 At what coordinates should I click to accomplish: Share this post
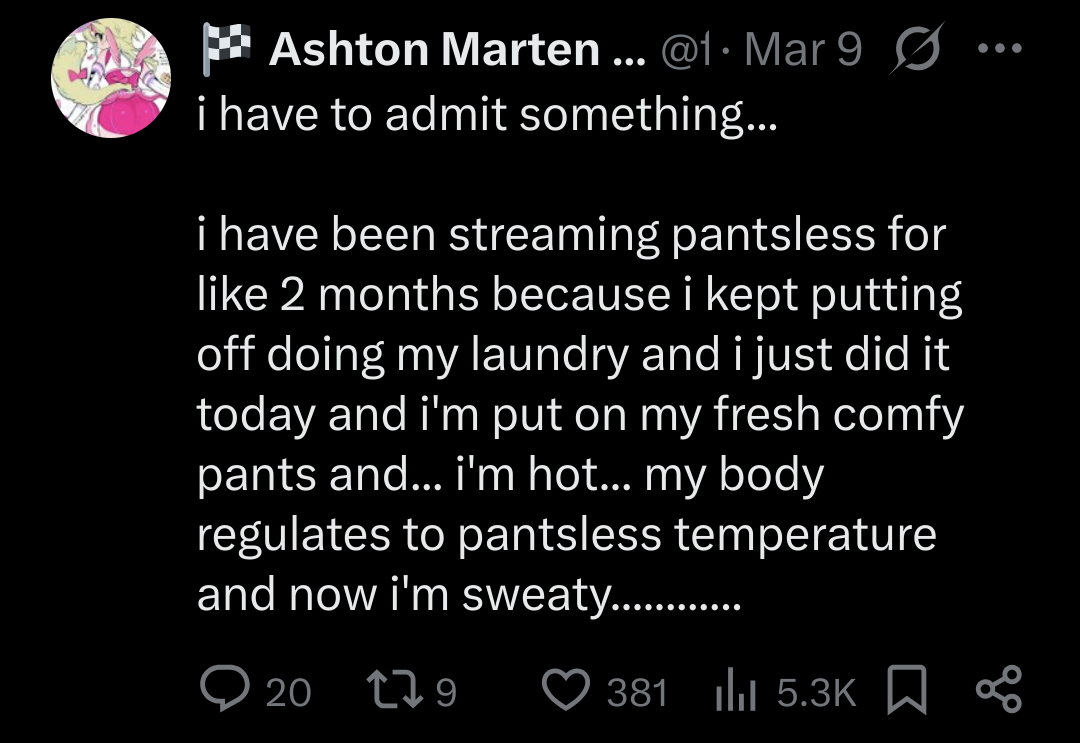coord(997,690)
